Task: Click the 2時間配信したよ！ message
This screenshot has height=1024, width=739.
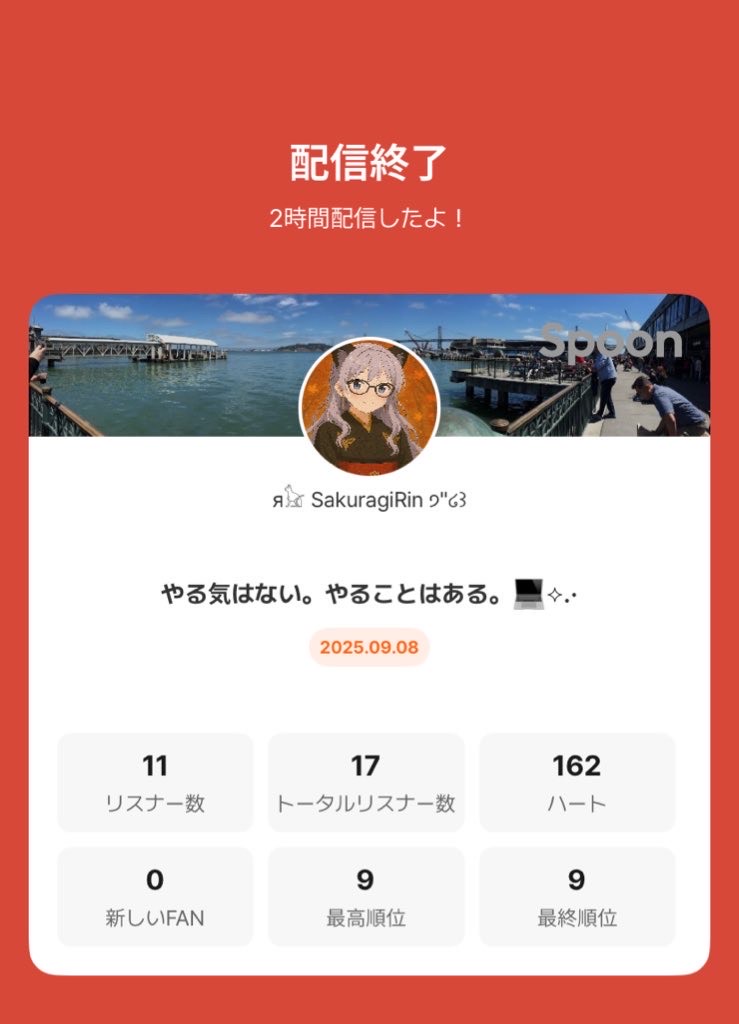Action: pos(369,214)
